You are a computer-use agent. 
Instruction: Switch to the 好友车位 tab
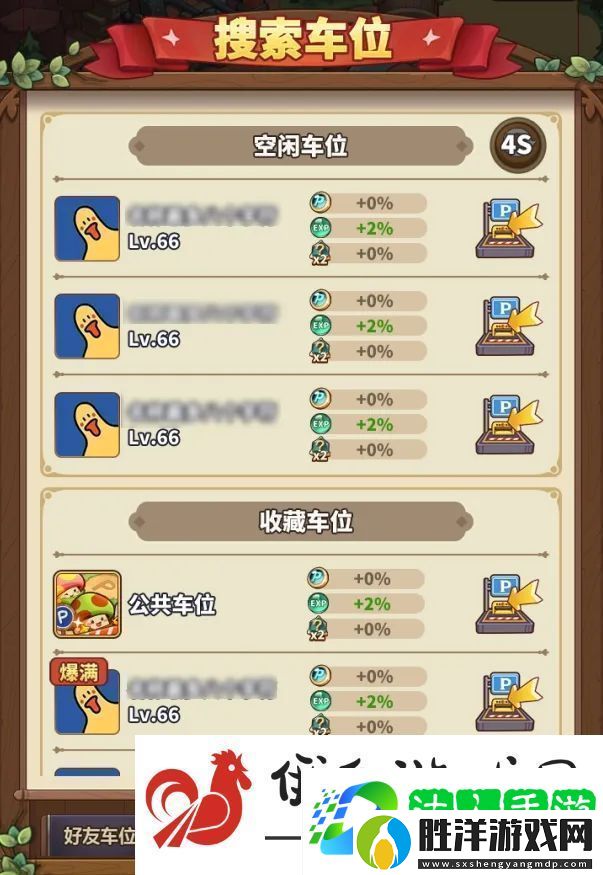tap(93, 835)
